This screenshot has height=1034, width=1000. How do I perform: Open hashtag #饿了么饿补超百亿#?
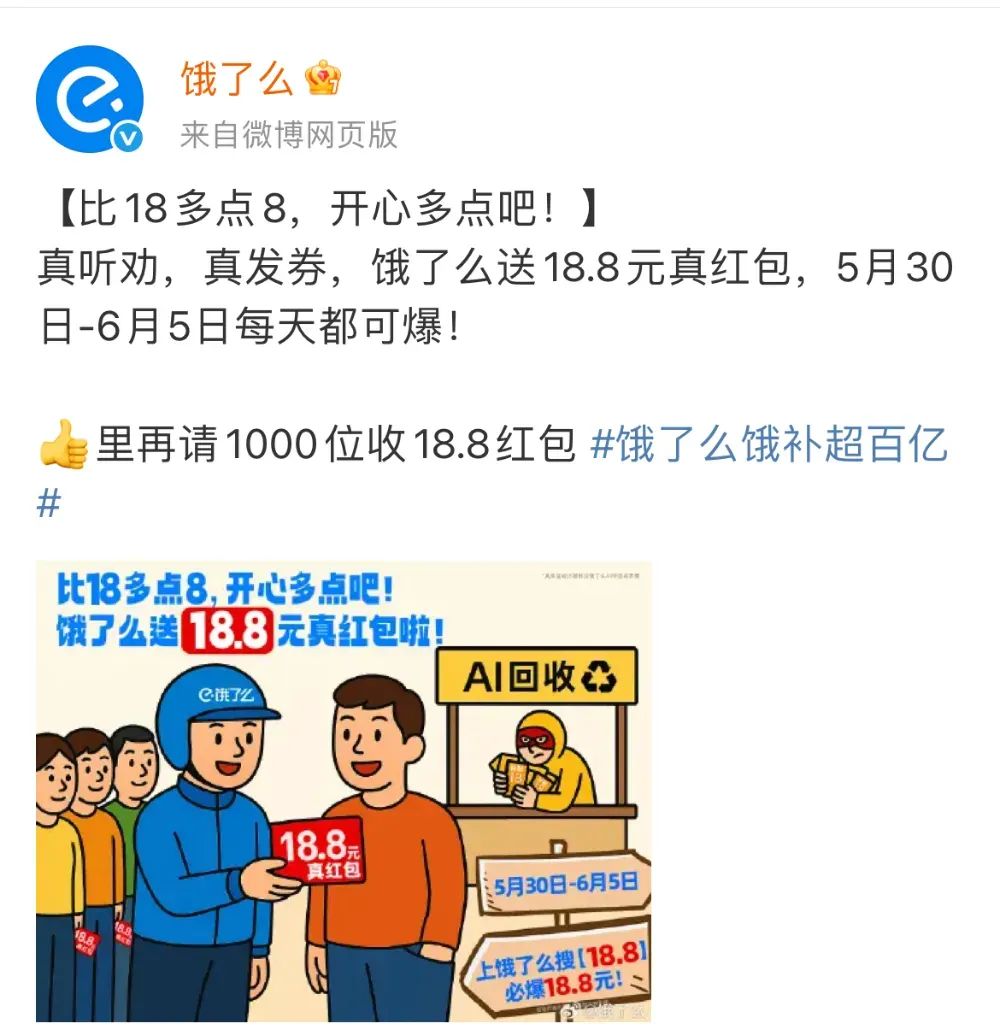(768, 445)
